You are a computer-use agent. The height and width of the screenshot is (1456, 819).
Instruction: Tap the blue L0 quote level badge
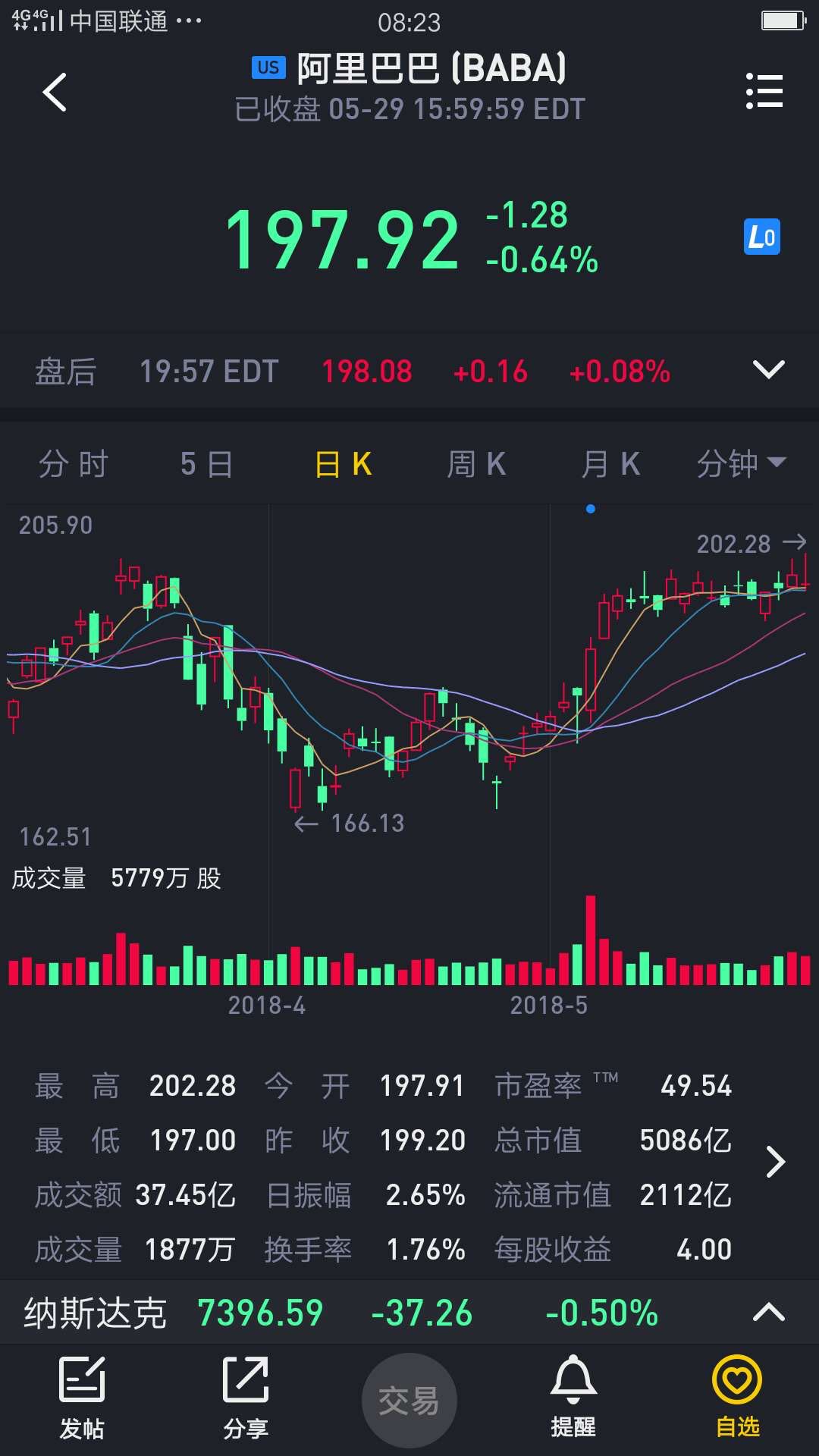point(761,237)
